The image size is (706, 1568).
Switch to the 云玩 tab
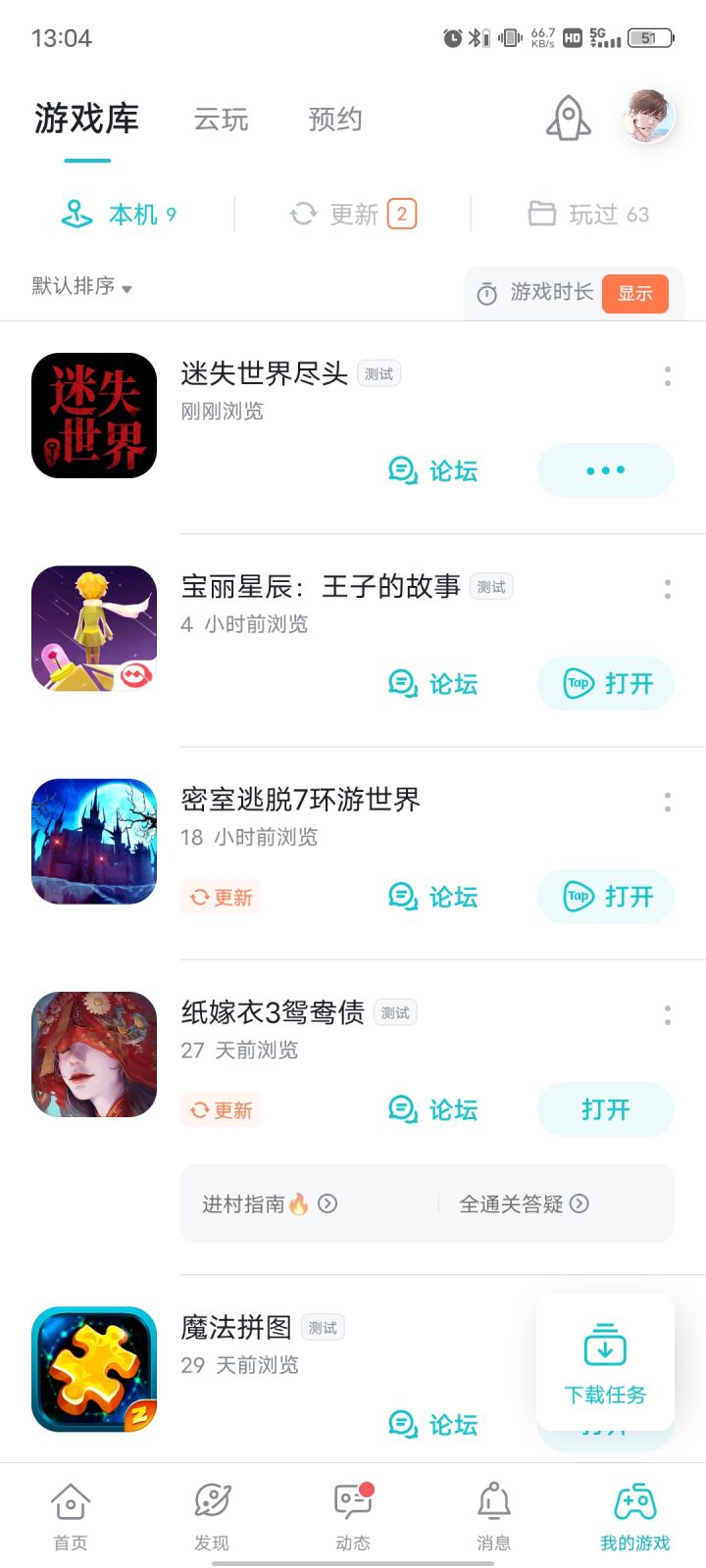(221, 120)
